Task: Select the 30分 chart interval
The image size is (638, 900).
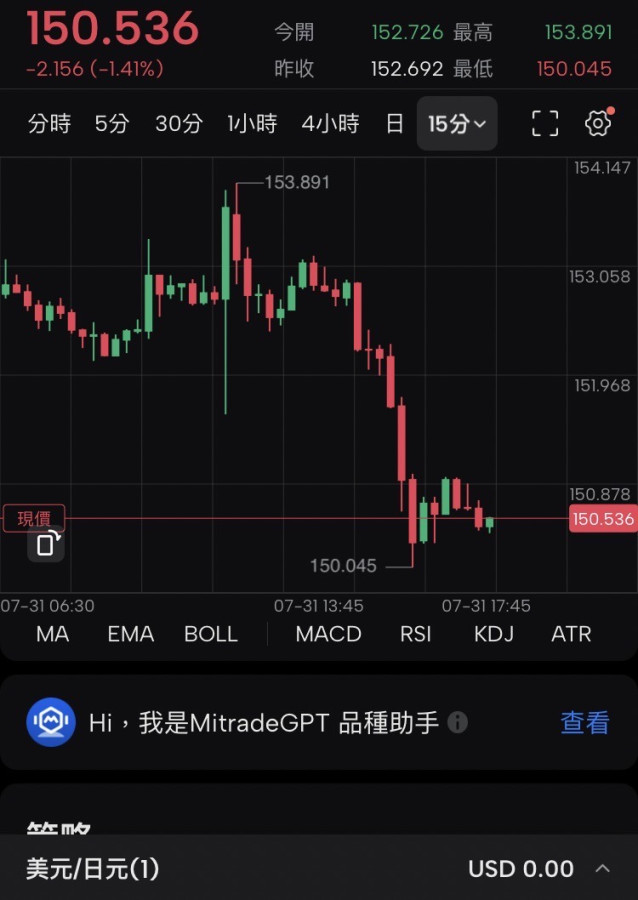Action: 178,124
